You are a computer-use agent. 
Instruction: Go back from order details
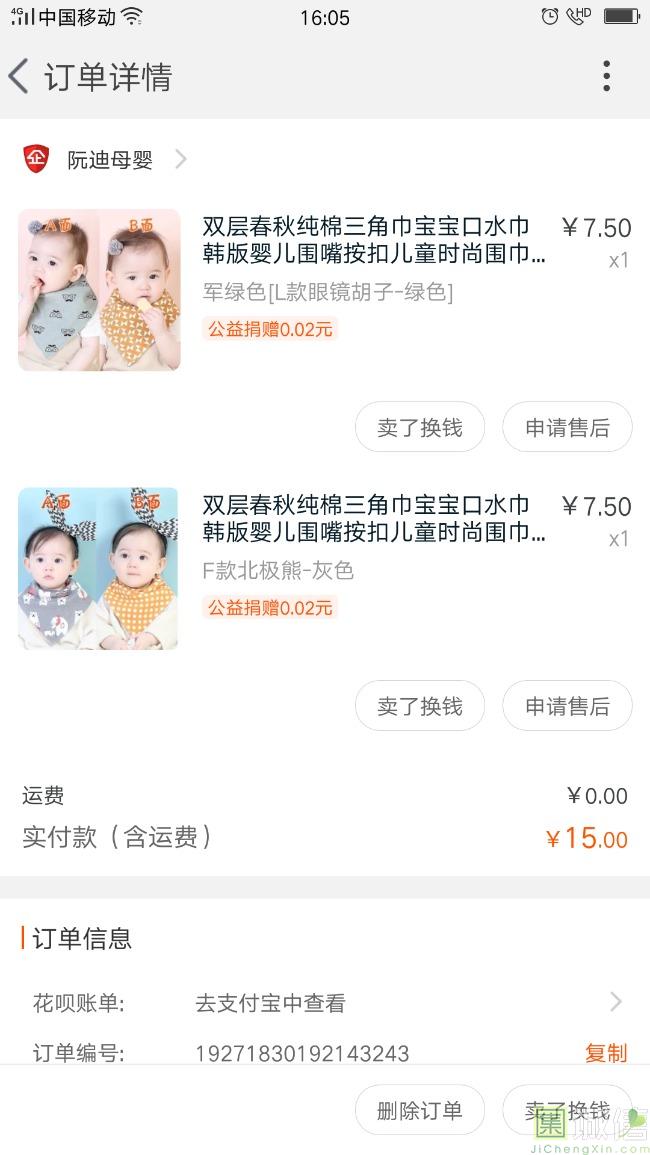pos(20,77)
